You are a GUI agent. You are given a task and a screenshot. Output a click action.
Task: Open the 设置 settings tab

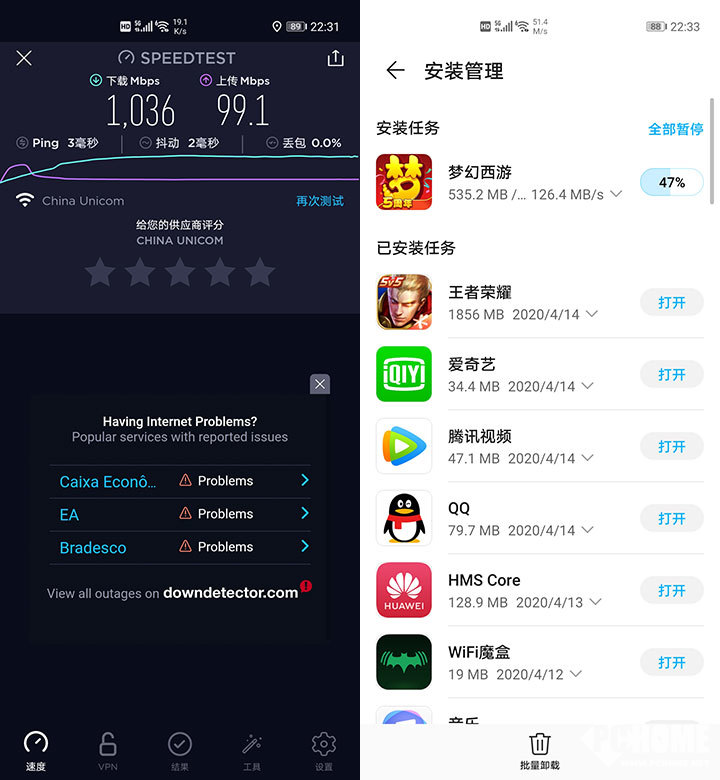pyautogui.click(x=323, y=749)
